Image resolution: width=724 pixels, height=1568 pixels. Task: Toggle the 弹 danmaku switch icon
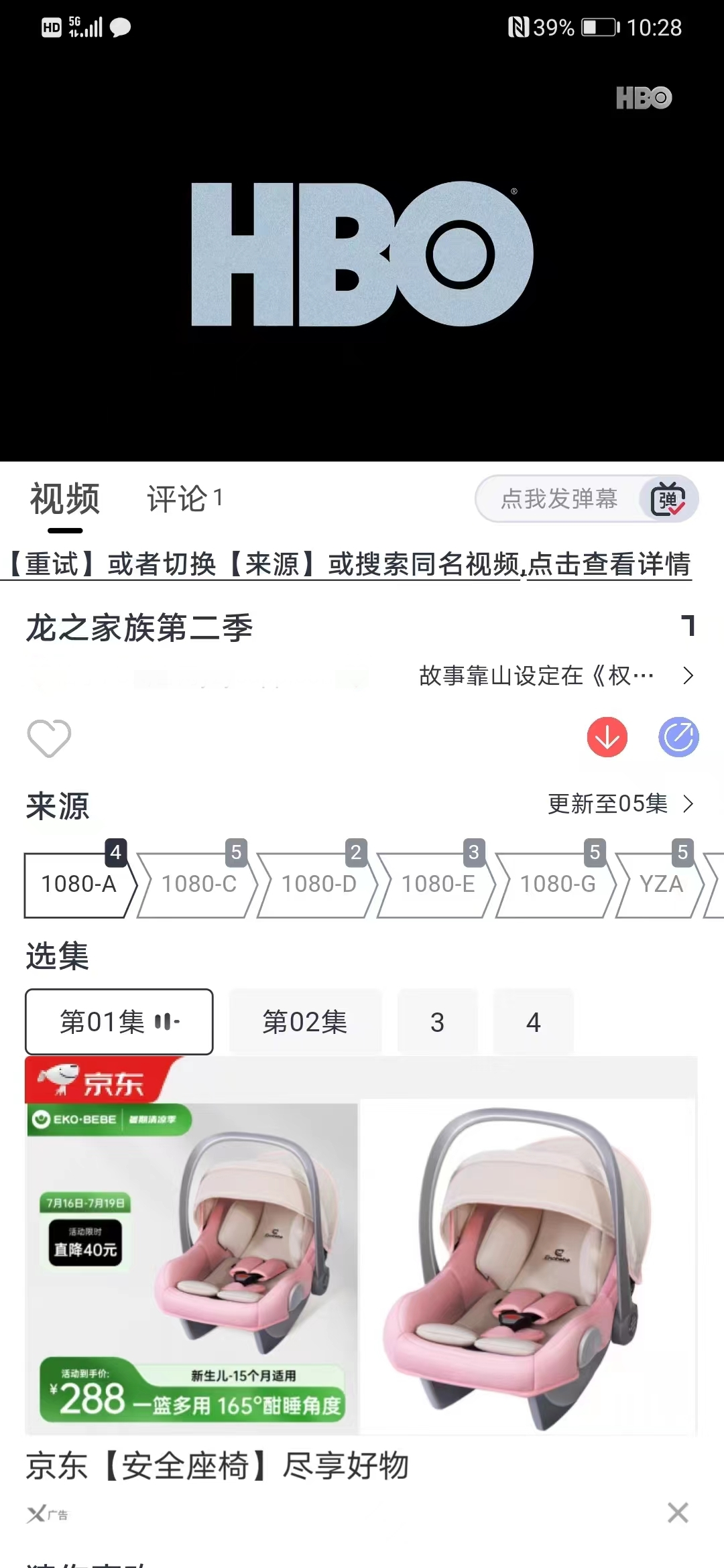(x=668, y=499)
